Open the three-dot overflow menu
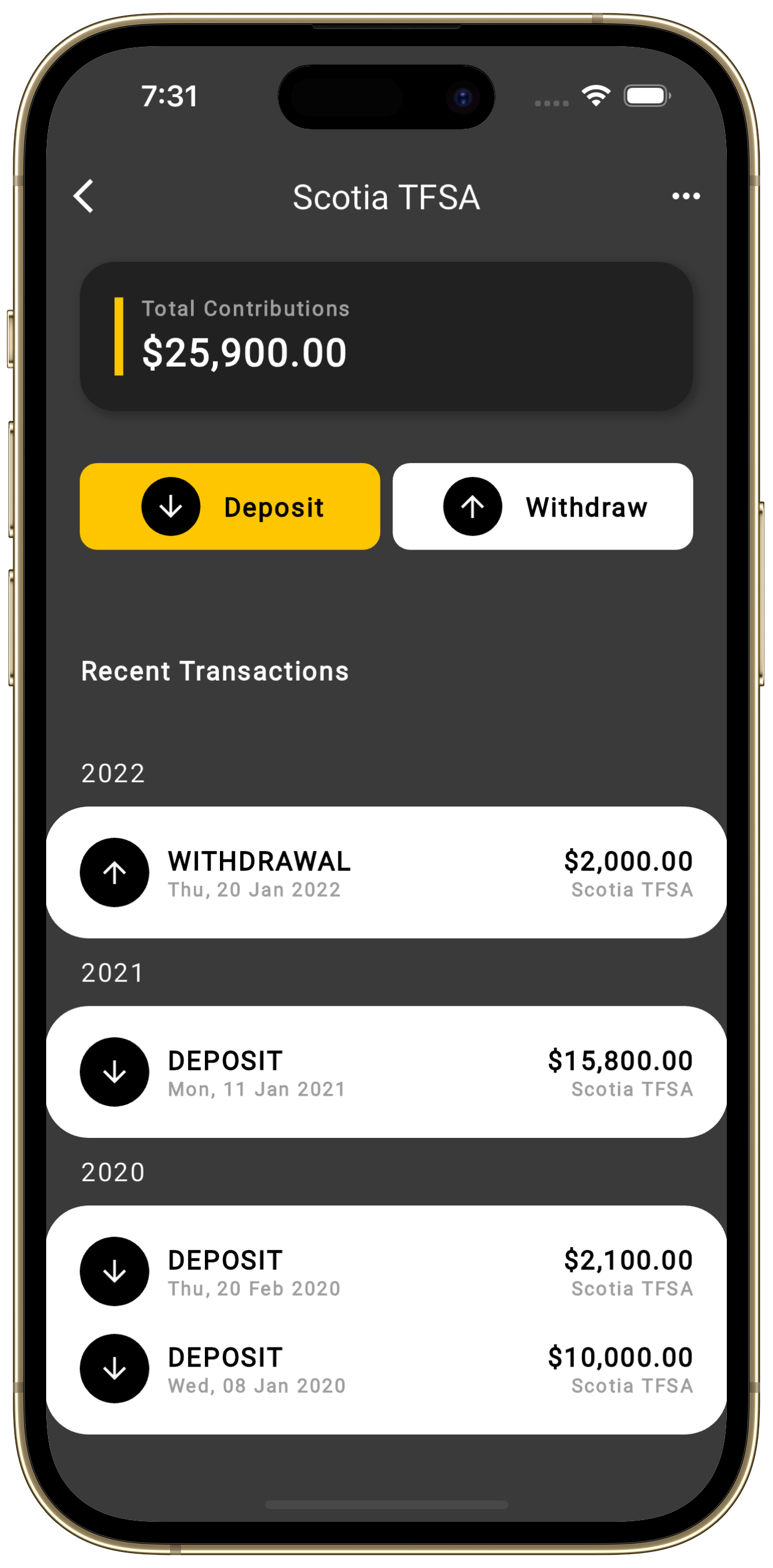The image size is (773, 1568). tap(685, 196)
